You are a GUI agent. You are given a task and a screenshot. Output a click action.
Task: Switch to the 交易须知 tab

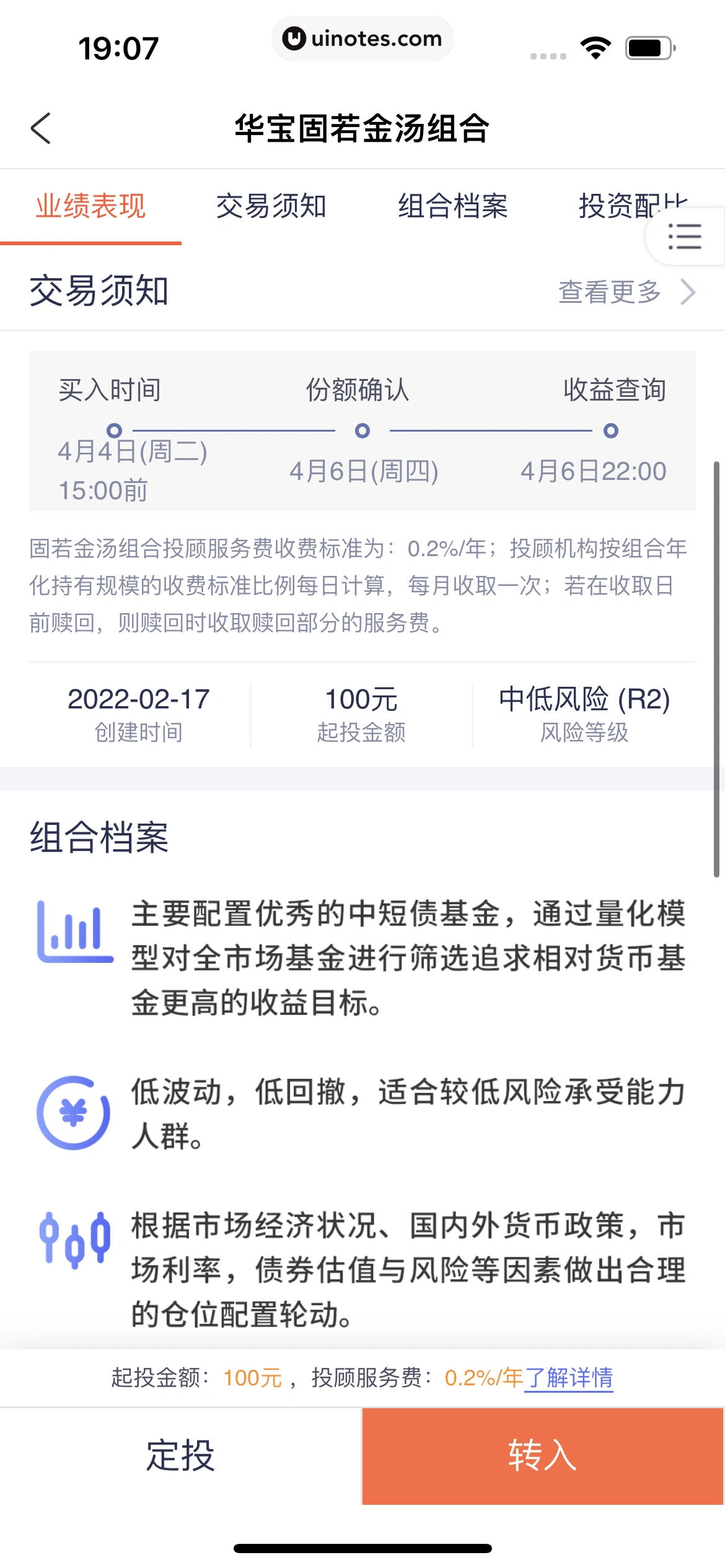click(x=271, y=206)
